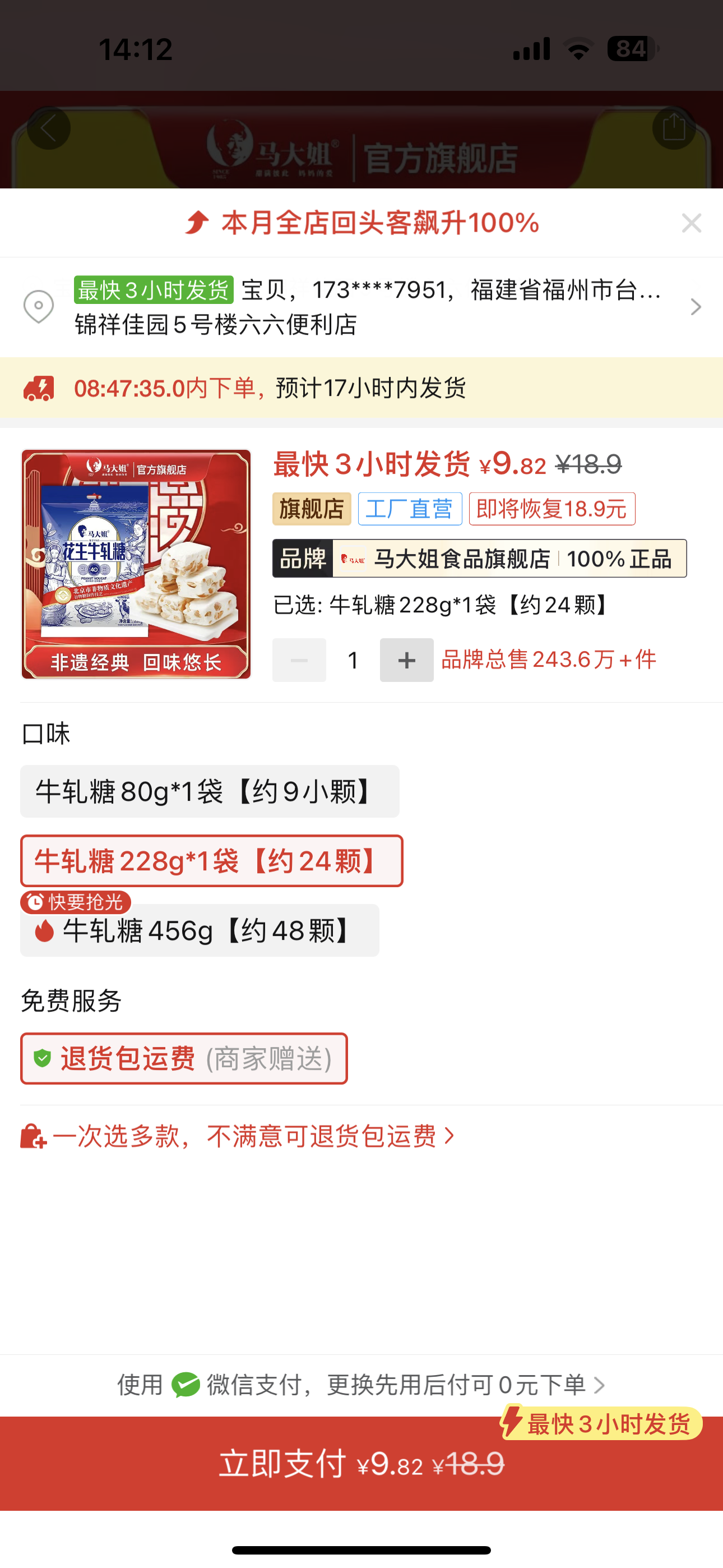Open 马大姐食品旗舰店 brand banner
Image resolution: width=723 pixels, height=1568 pixels.
479,558
